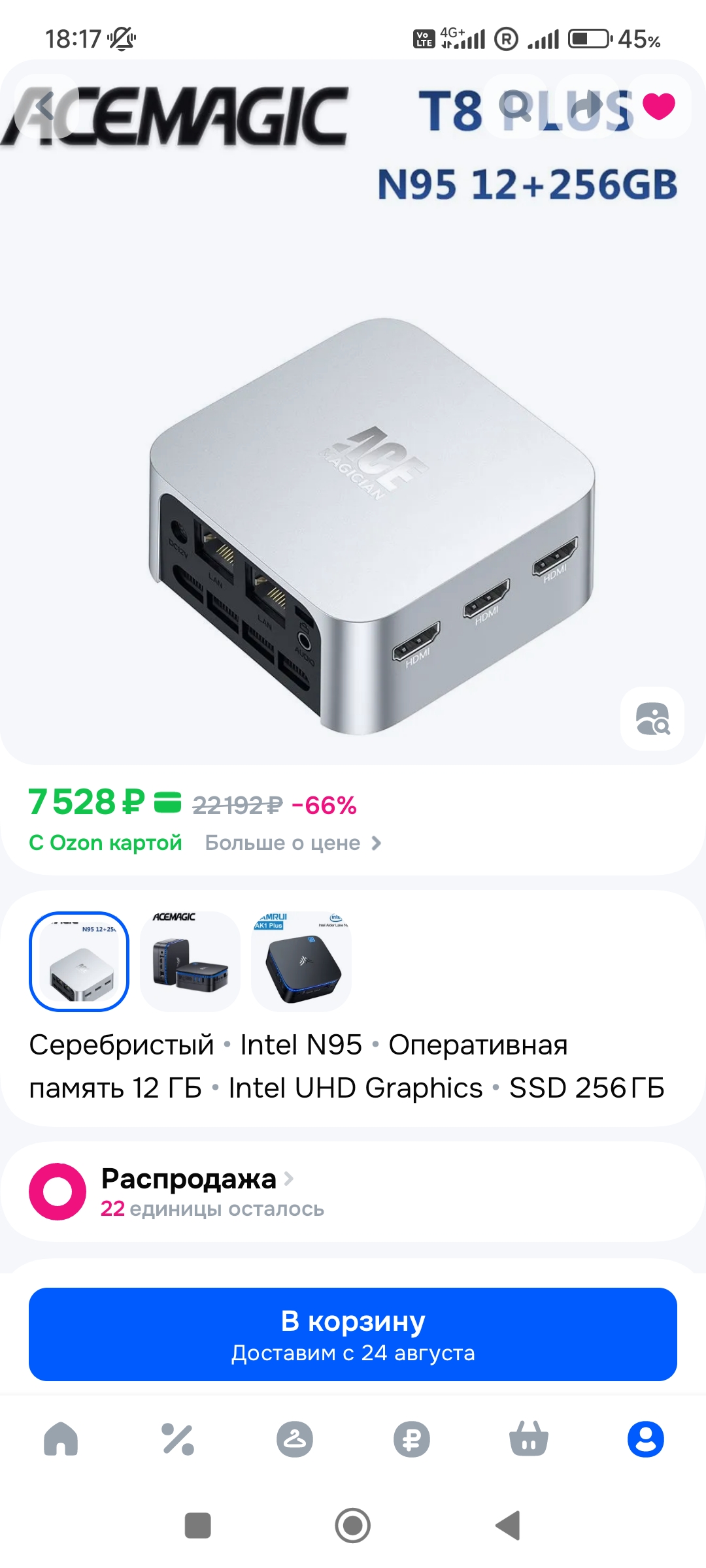
Task: Open "Больше о цене" details
Action: [292, 843]
